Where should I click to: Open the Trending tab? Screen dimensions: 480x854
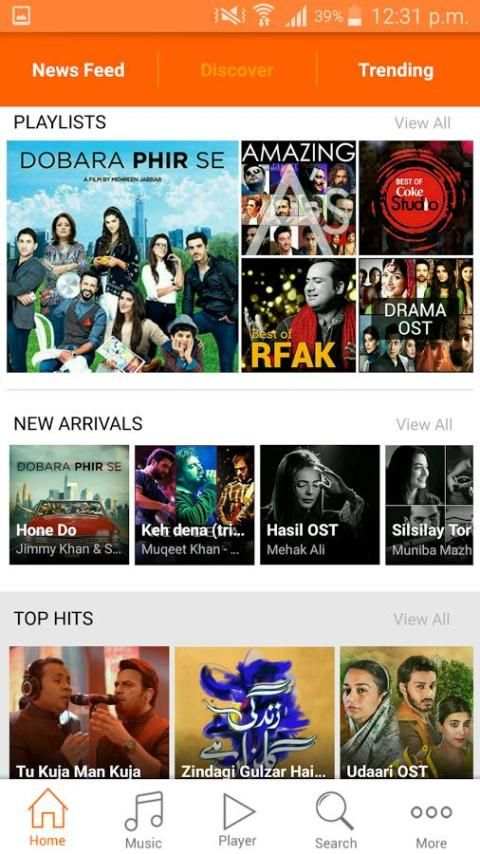click(x=396, y=70)
